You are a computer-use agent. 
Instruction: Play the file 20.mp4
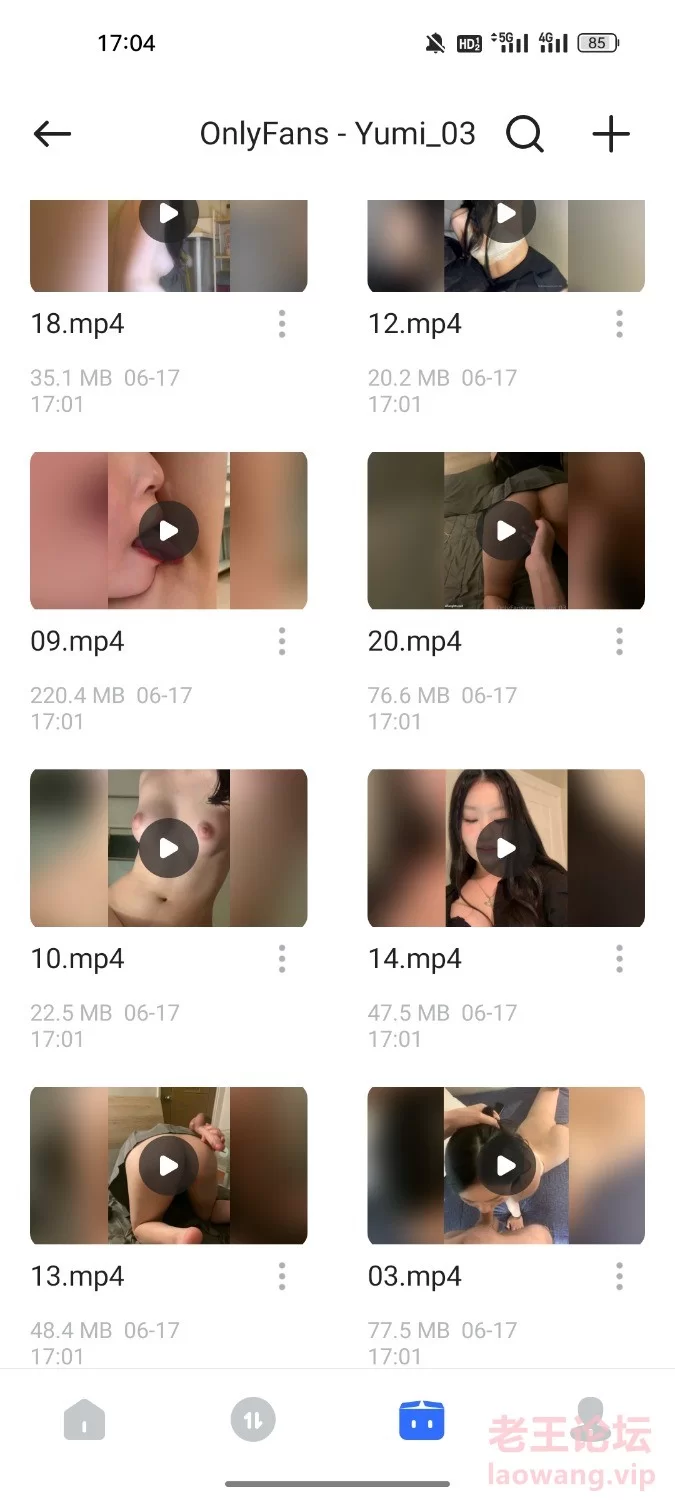coord(506,531)
